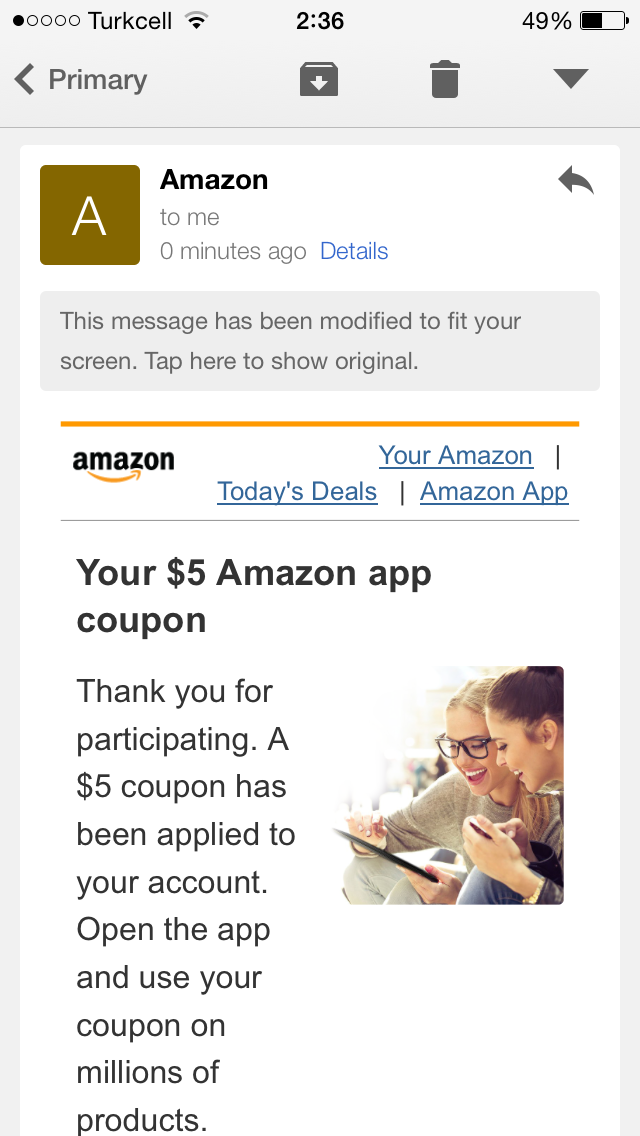Go back to the Primary inbox

click(80, 80)
